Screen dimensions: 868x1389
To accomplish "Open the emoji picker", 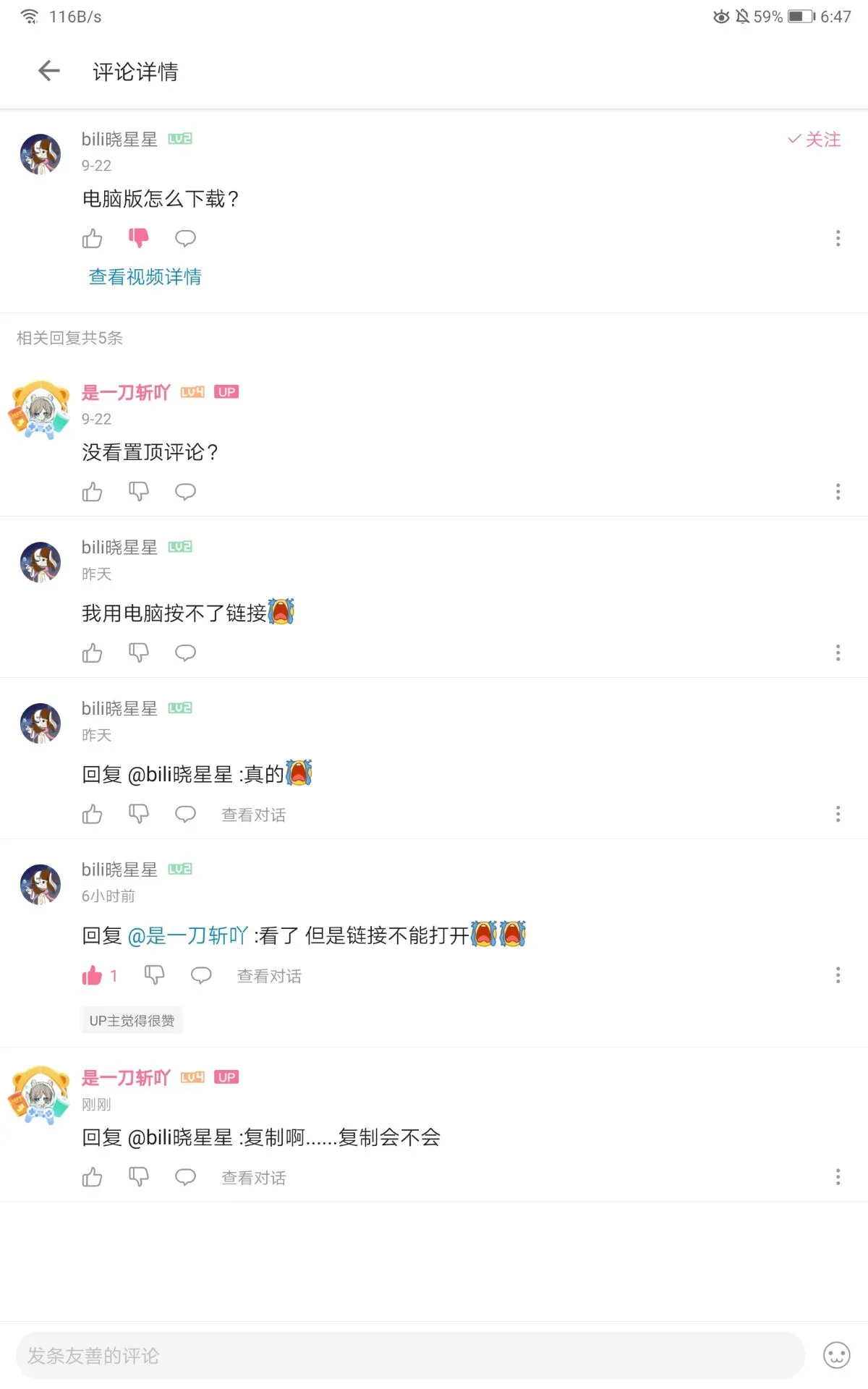I will (x=837, y=1355).
